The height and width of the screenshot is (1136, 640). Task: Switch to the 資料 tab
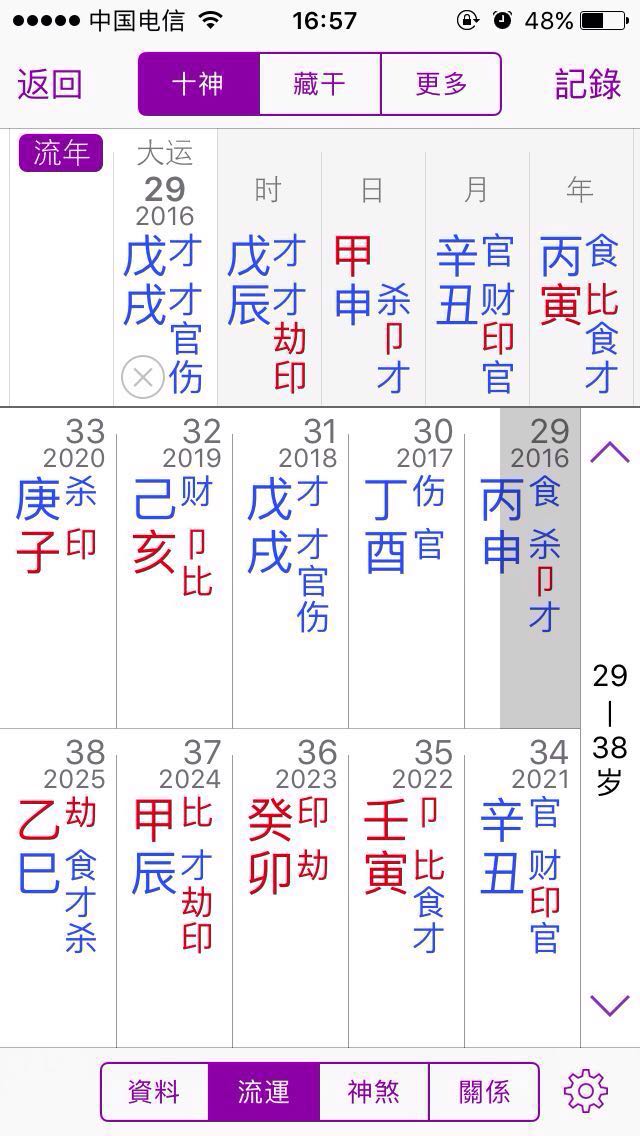pos(155,1091)
